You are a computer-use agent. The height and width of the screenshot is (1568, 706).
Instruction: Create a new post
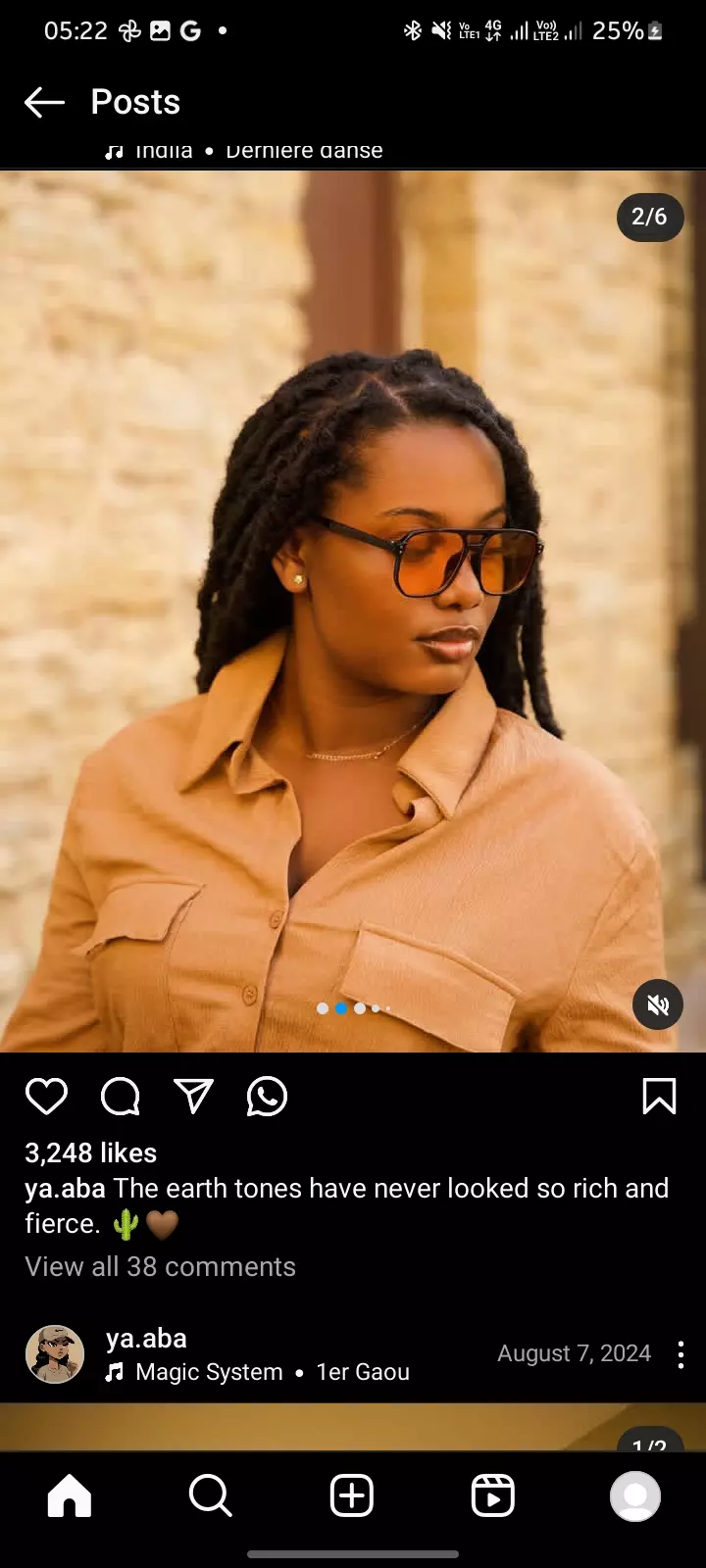(x=352, y=1496)
